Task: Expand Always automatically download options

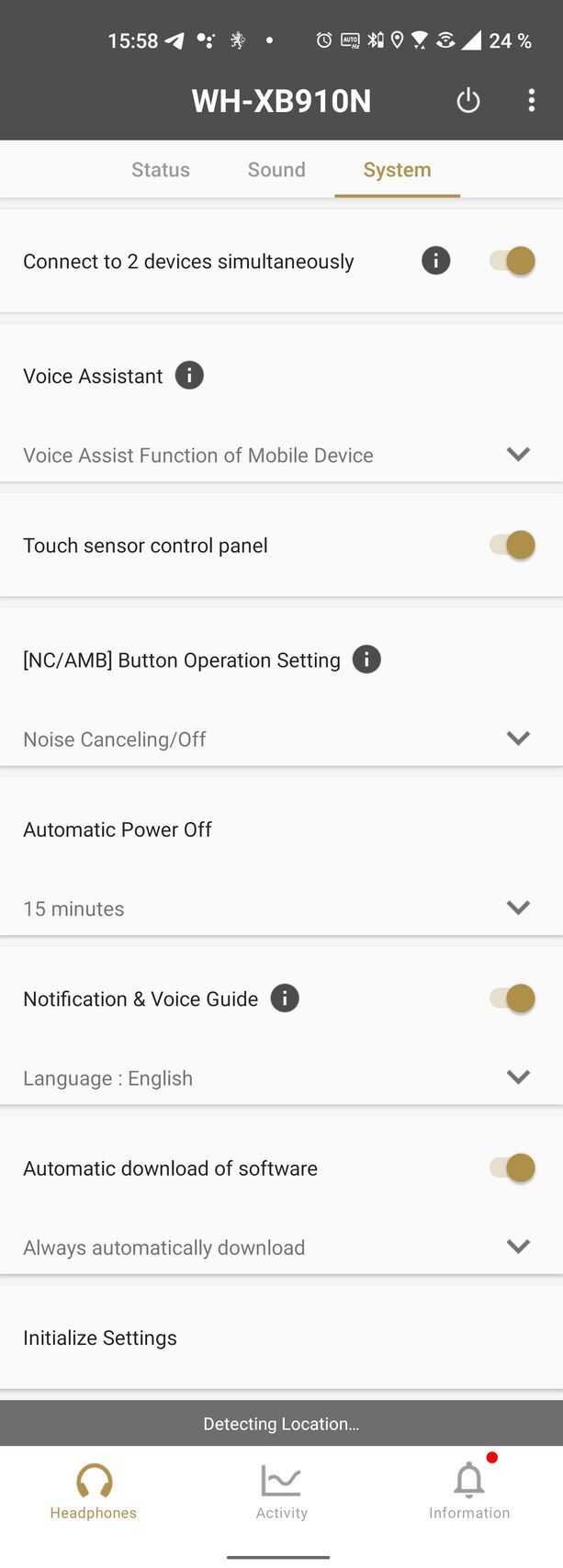Action: [518, 1247]
